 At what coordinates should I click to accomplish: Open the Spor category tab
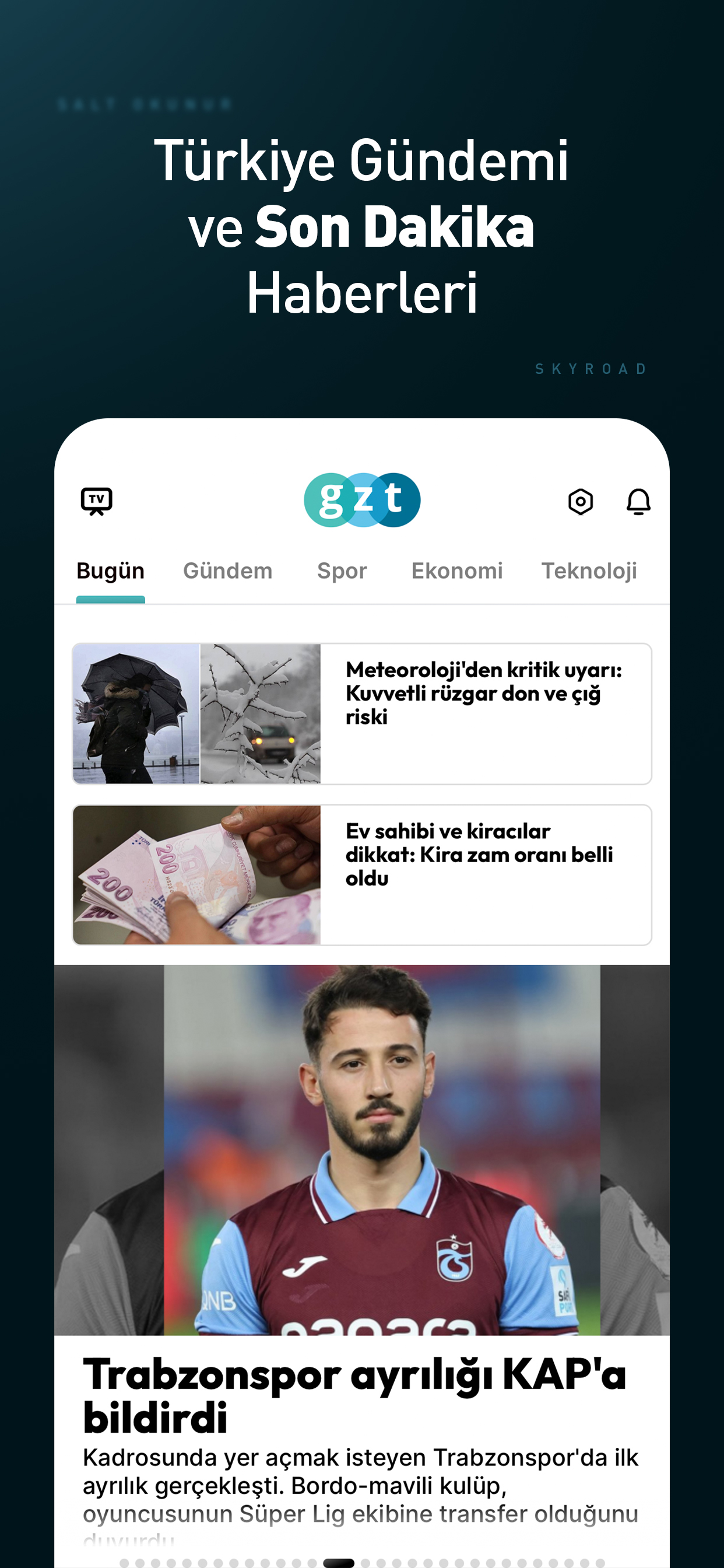click(342, 570)
